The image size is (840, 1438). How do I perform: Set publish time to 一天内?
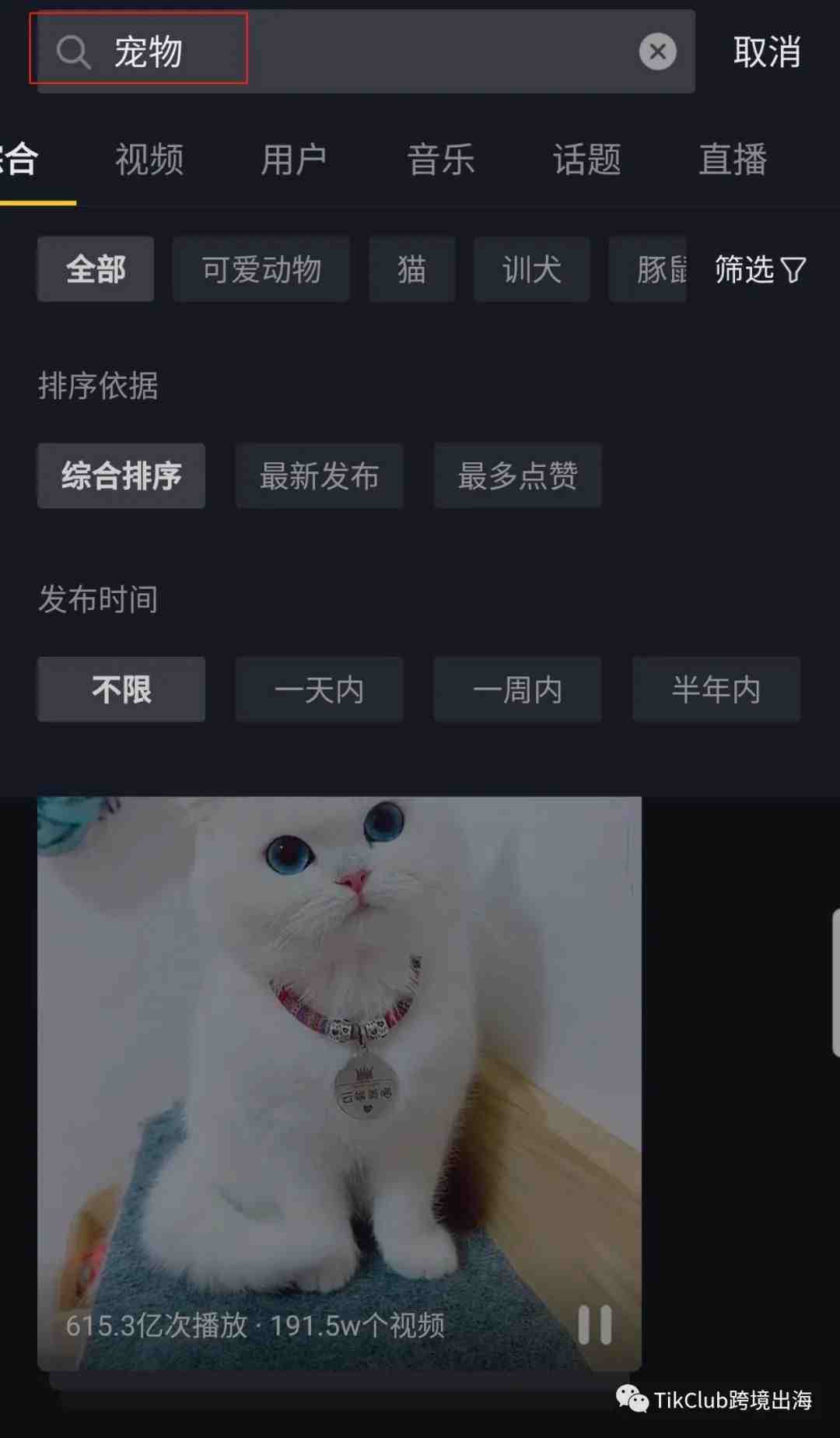pos(320,689)
